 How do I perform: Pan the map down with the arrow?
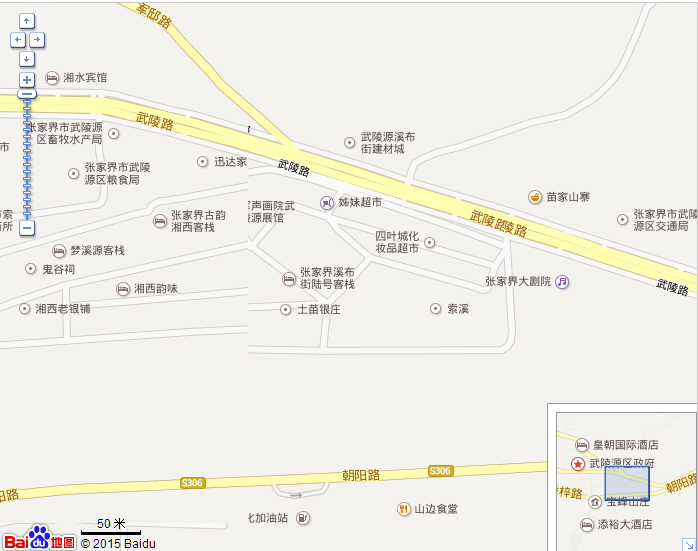(27, 59)
